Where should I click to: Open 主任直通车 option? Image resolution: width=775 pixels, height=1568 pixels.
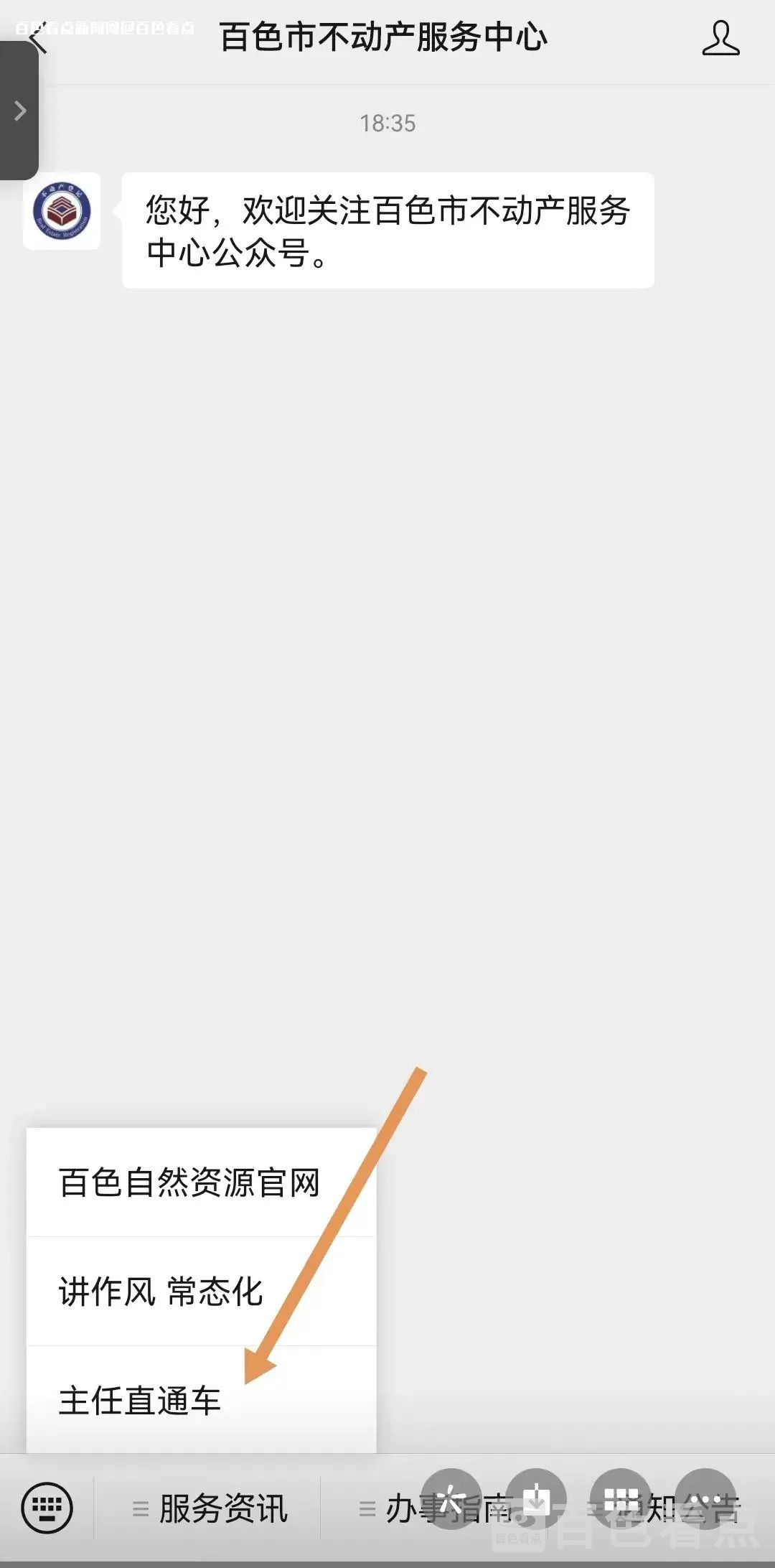(x=140, y=1401)
